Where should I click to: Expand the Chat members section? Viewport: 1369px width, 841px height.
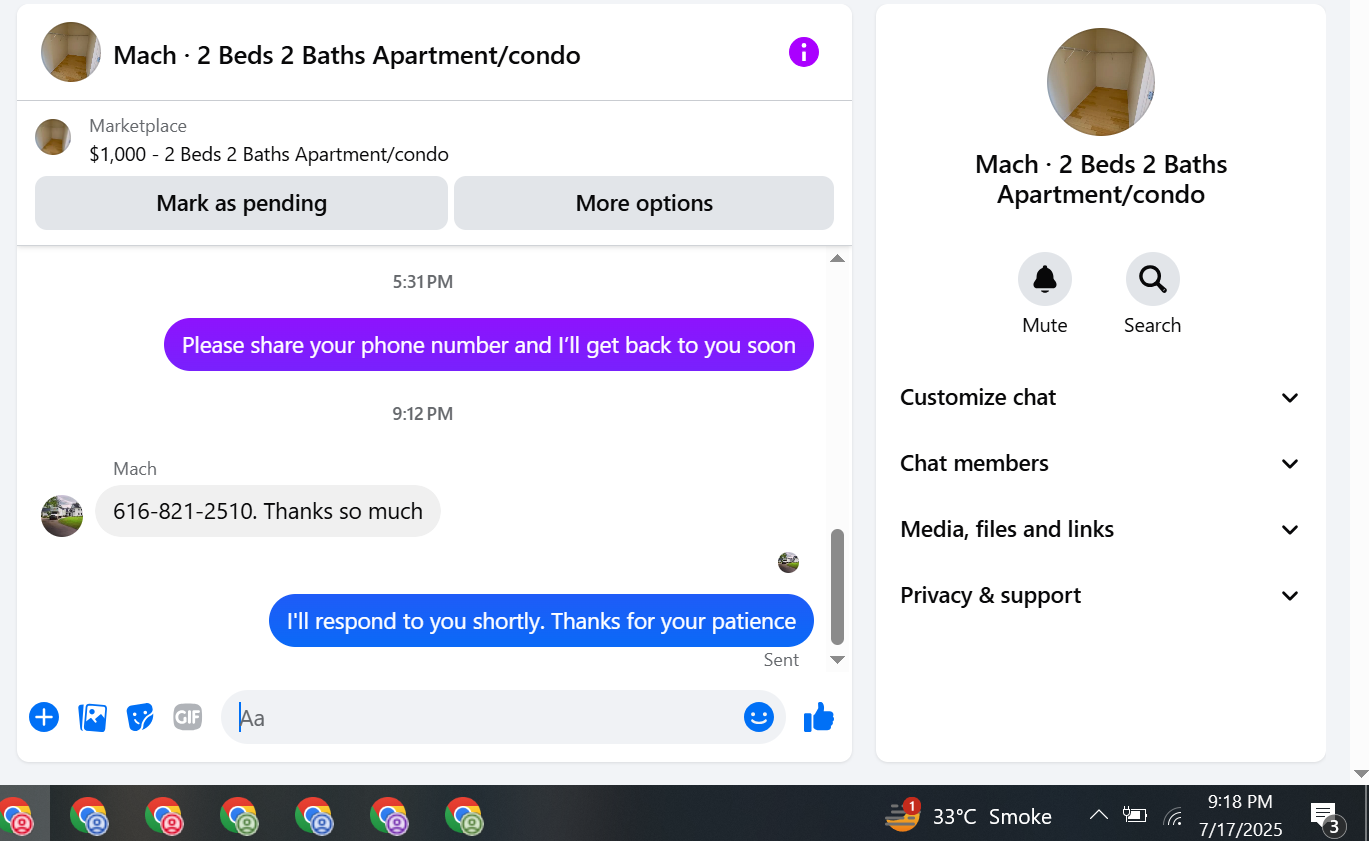click(x=1100, y=464)
